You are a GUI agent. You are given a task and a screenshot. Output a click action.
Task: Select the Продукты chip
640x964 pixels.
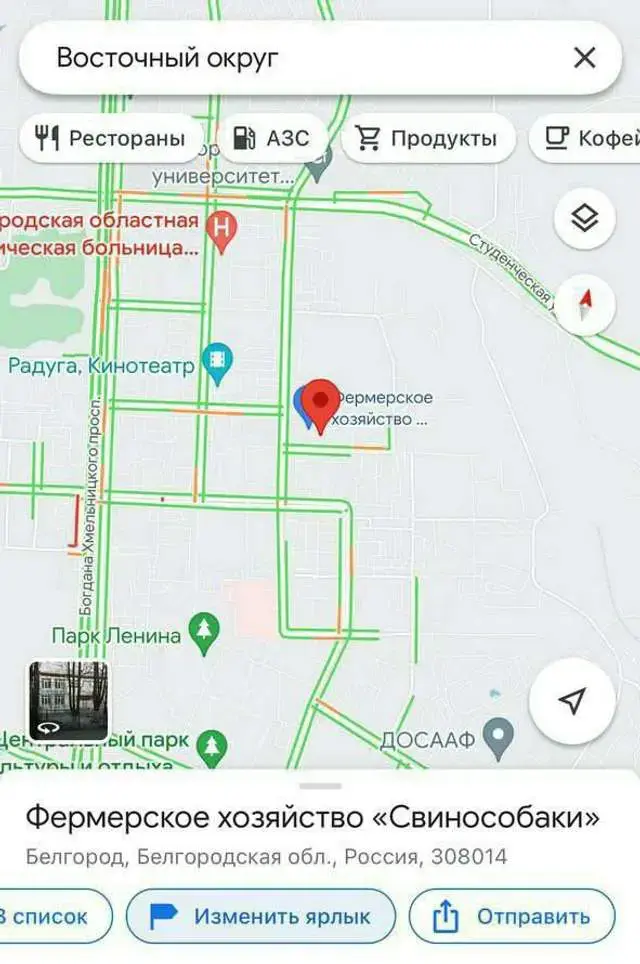tap(428, 138)
